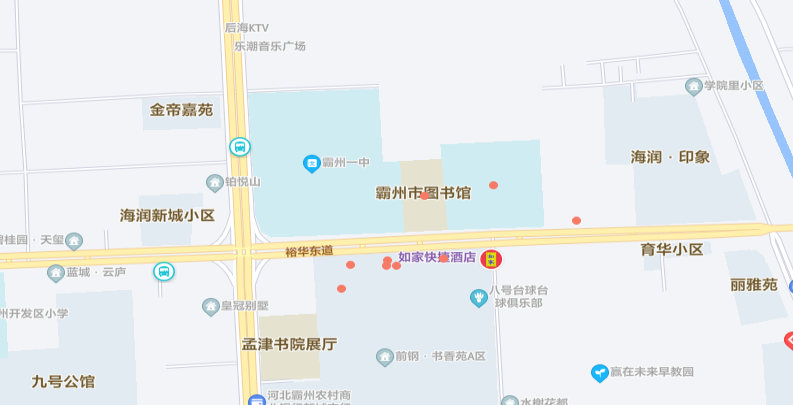Open the 赢在未来早教园 marker
793x405 pixels.
pos(600,373)
